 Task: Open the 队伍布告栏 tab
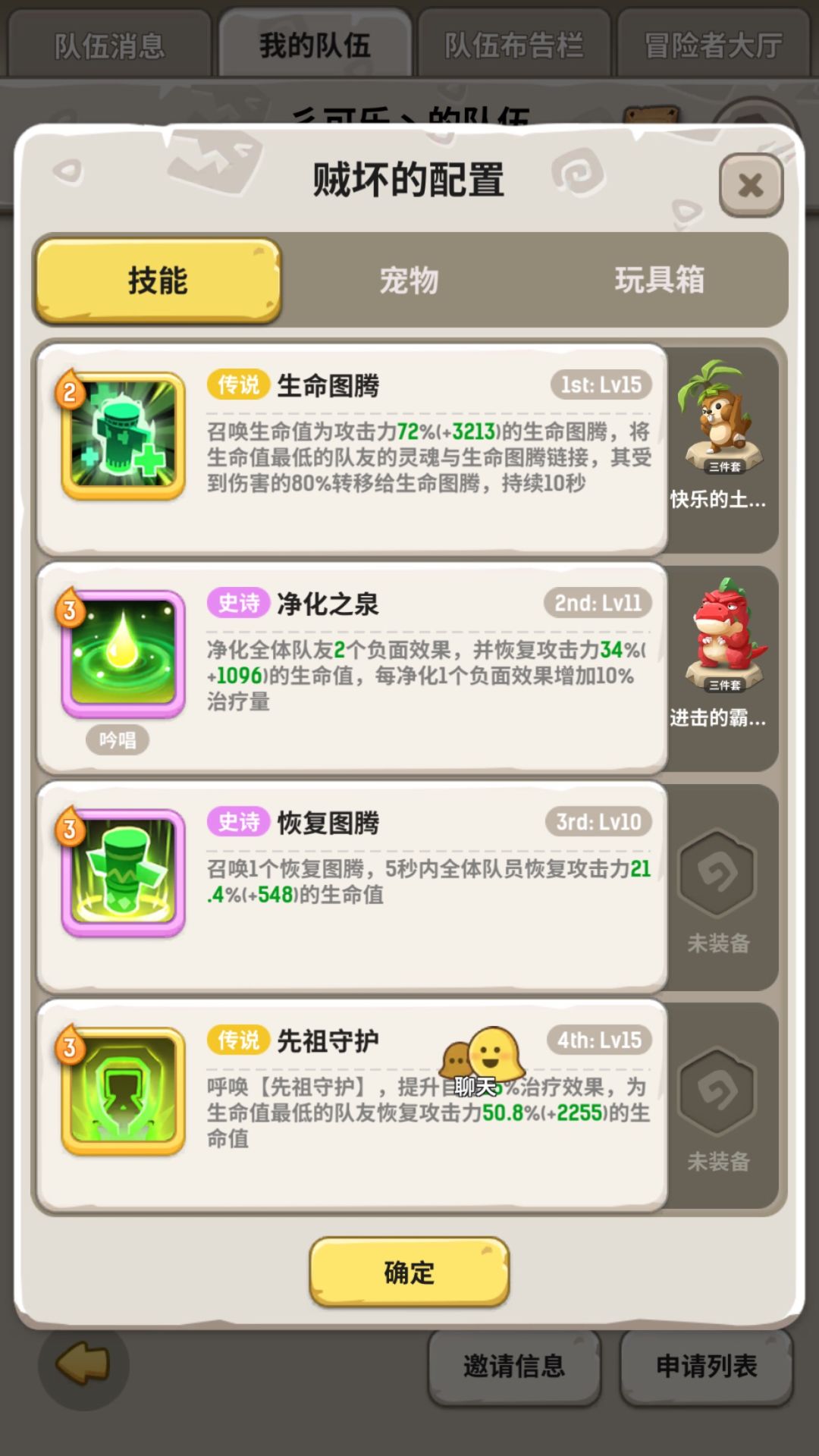514,43
